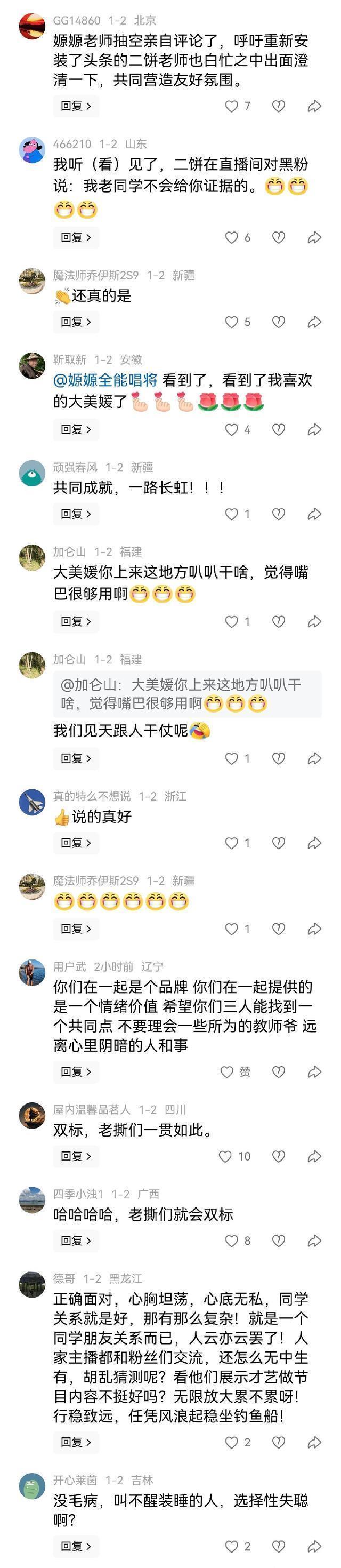The width and height of the screenshot is (341, 1568).
Task: Reply to 顽强春风's comment
Action: tap(75, 514)
